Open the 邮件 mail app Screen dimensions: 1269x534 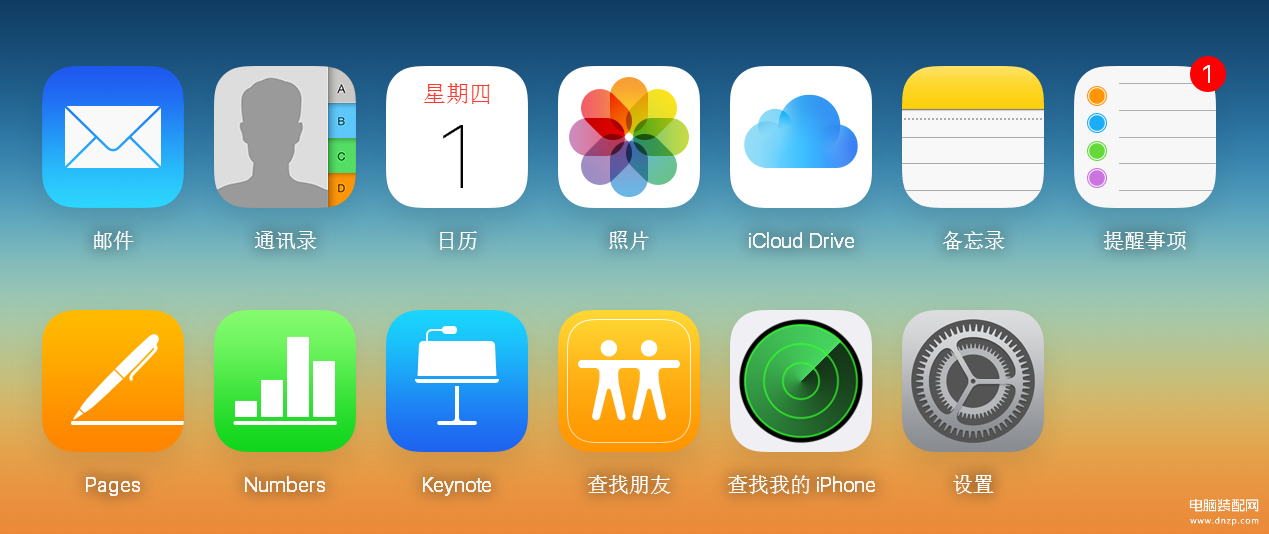pos(113,137)
